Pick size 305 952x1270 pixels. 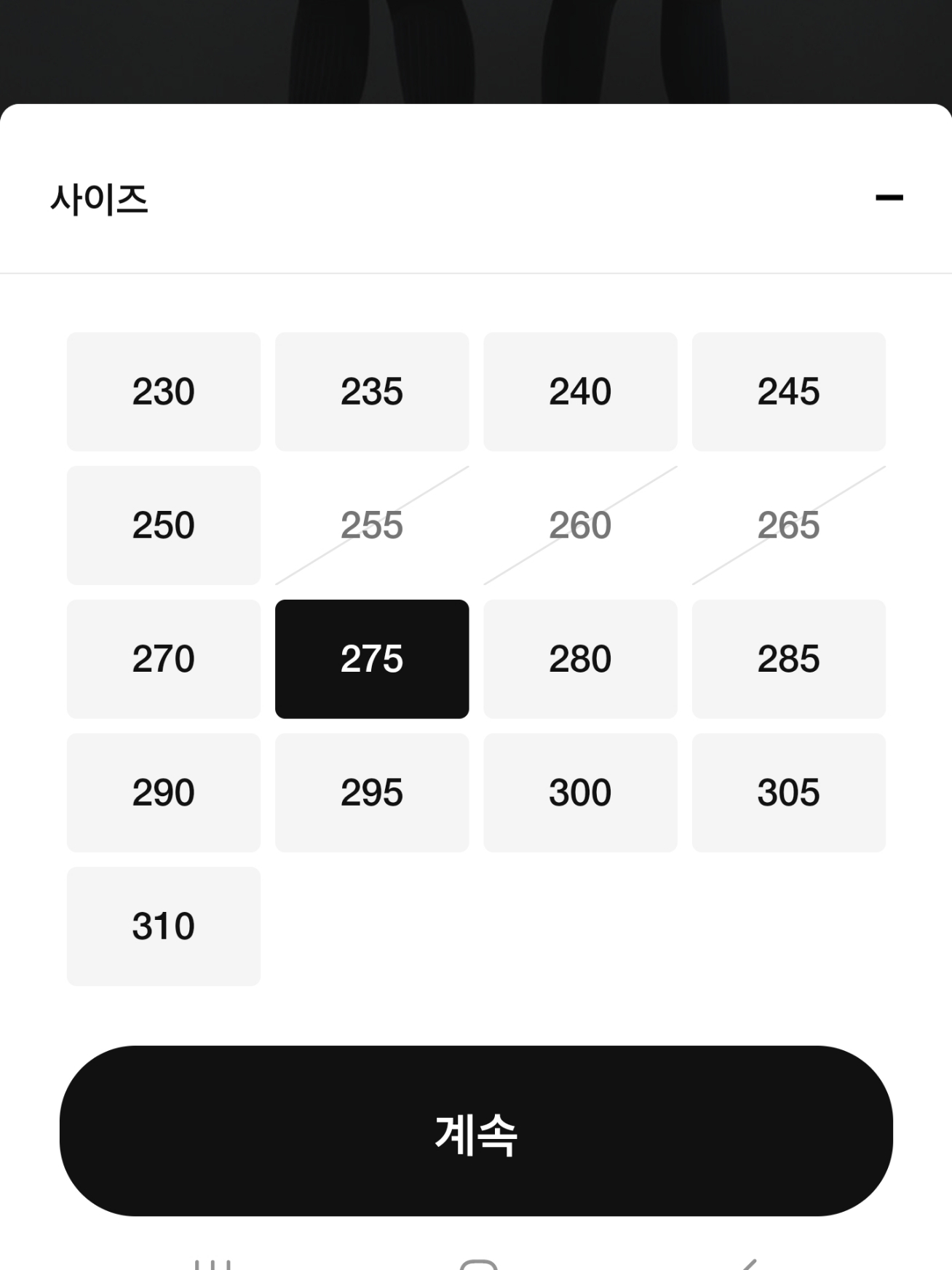click(788, 793)
